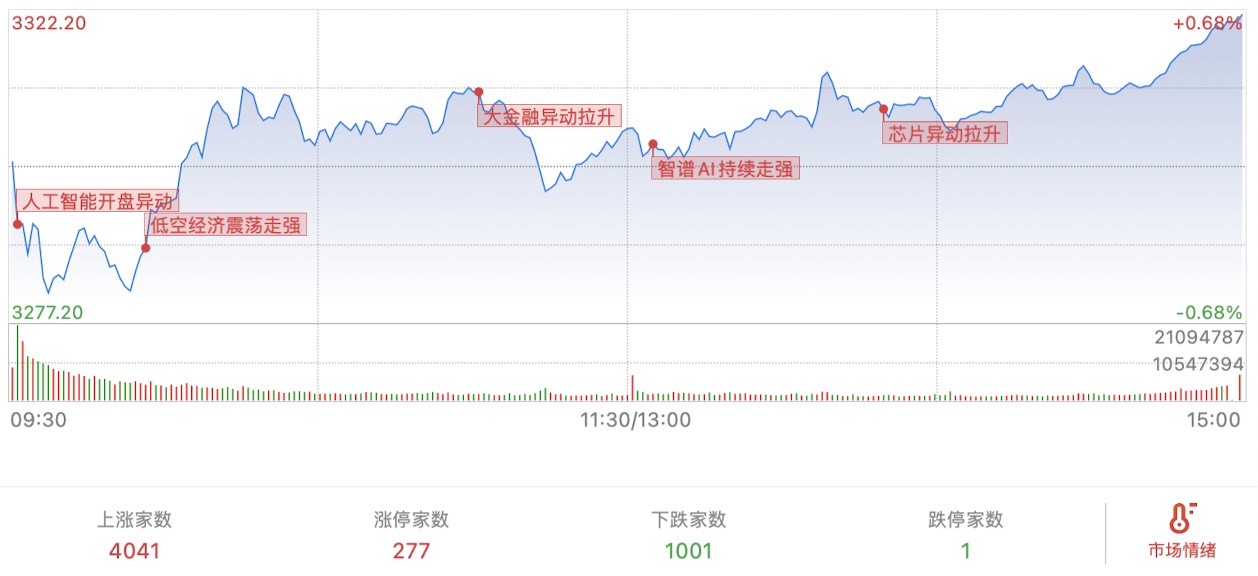The height and width of the screenshot is (576, 1258).
Task: View the 智谱AI持续走强 event label
Action: 725,169
